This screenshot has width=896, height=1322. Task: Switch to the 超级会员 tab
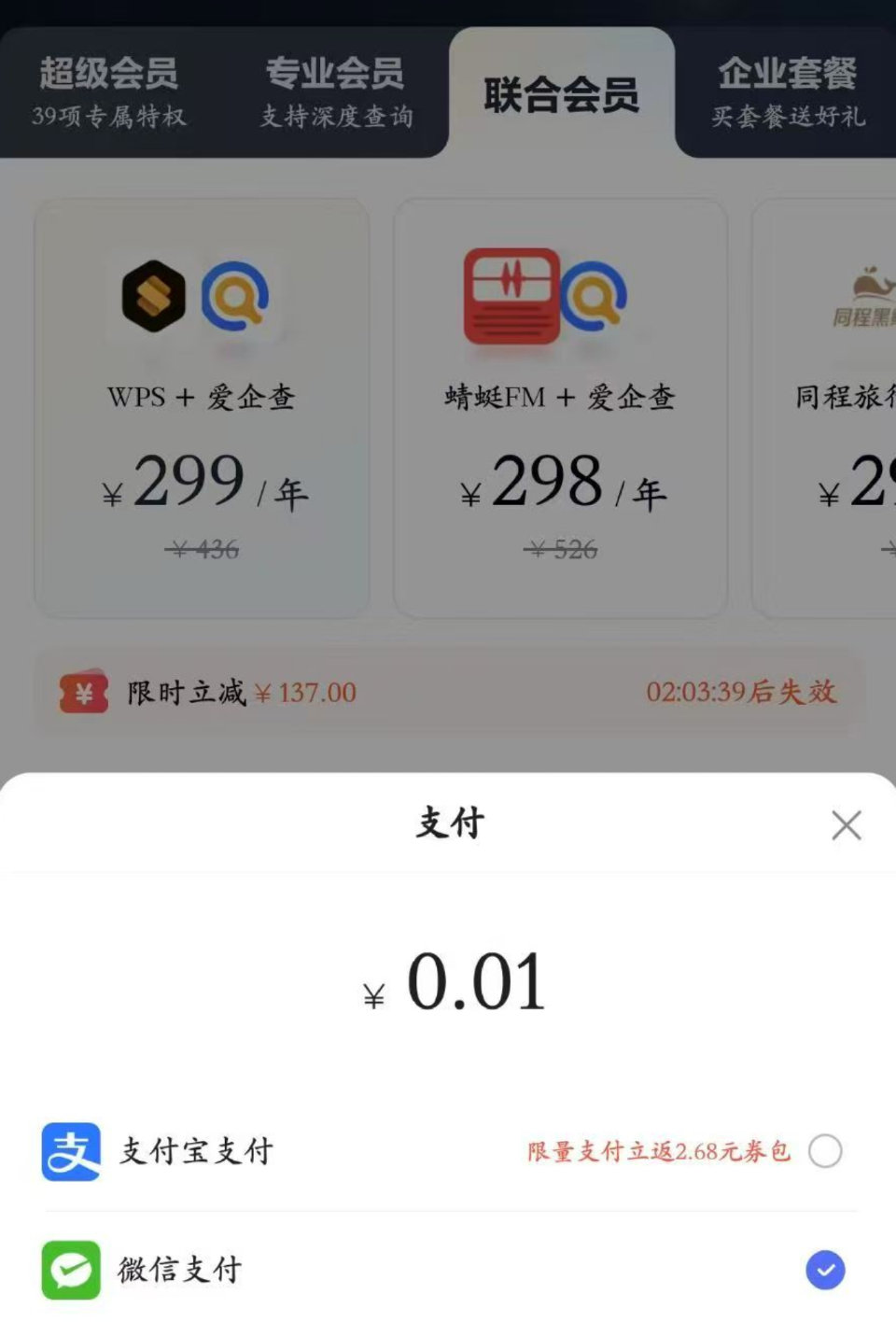pos(109,89)
